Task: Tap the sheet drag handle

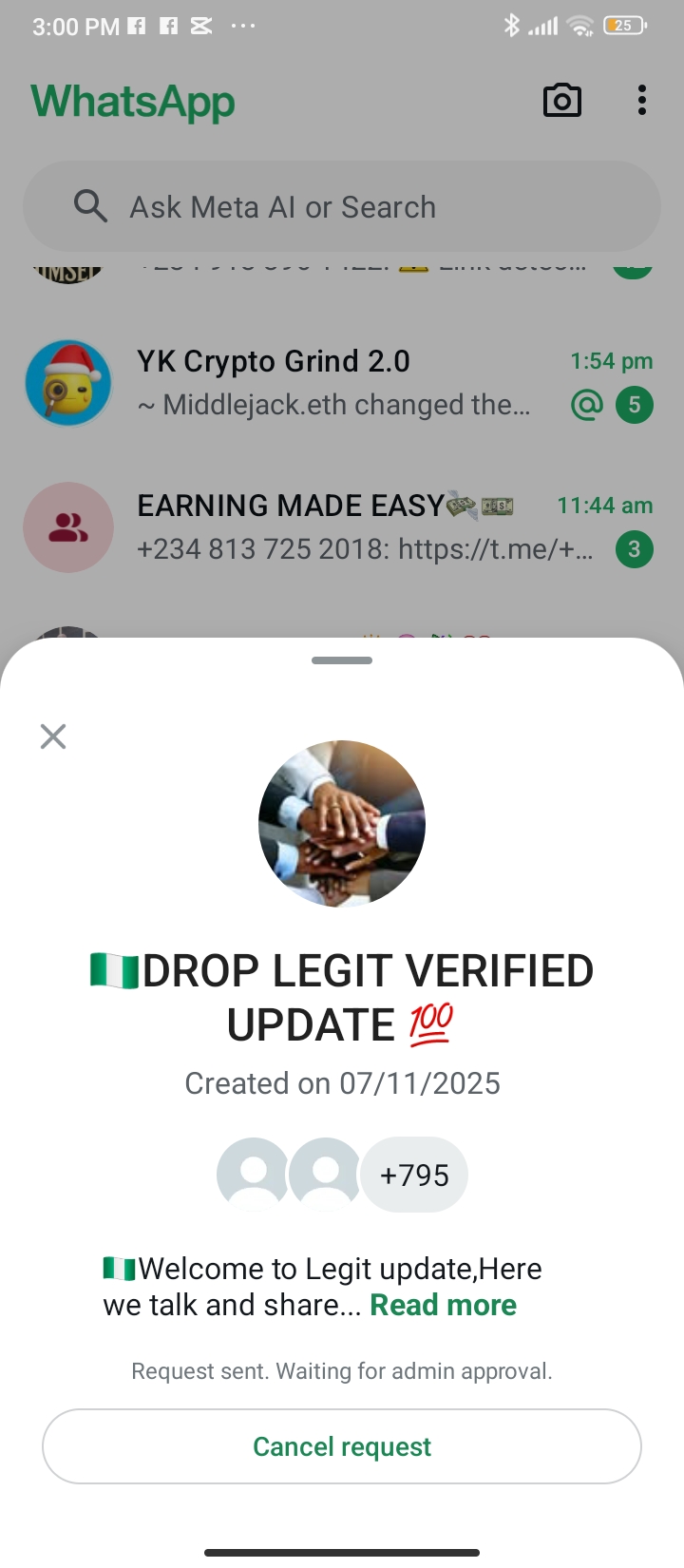Action: click(x=342, y=660)
